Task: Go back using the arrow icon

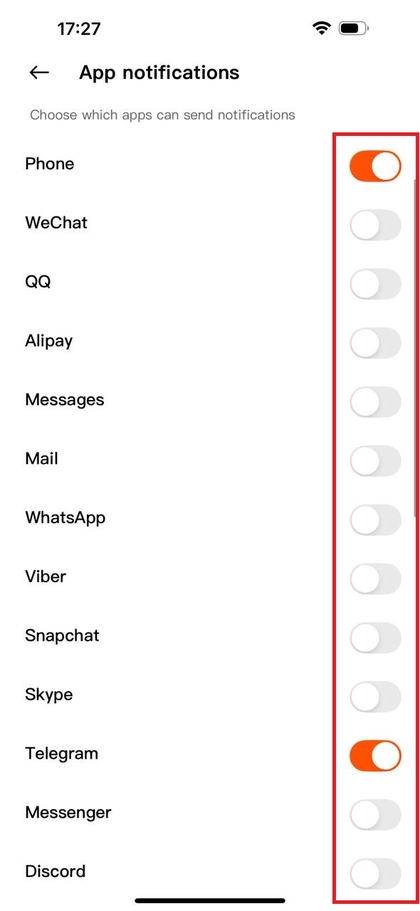Action: click(x=39, y=73)
